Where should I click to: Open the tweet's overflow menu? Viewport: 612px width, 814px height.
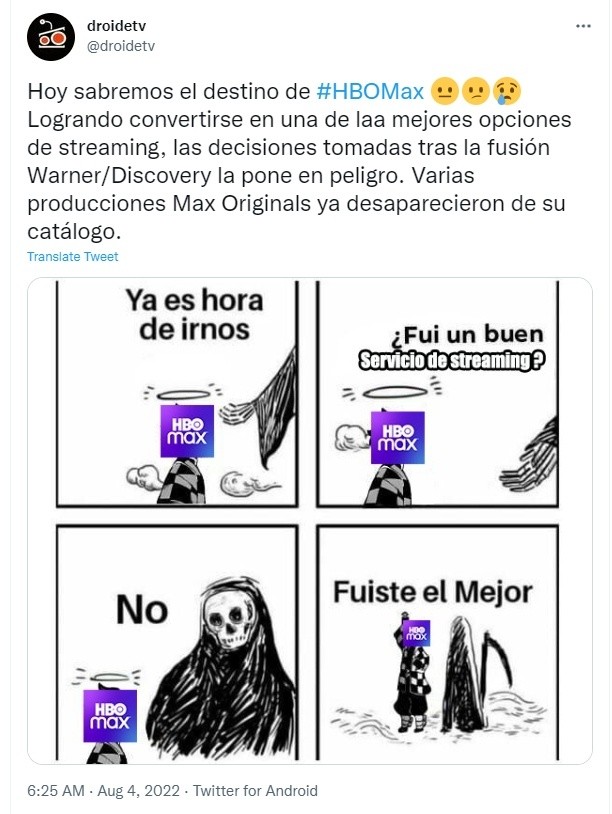point(582,26)
